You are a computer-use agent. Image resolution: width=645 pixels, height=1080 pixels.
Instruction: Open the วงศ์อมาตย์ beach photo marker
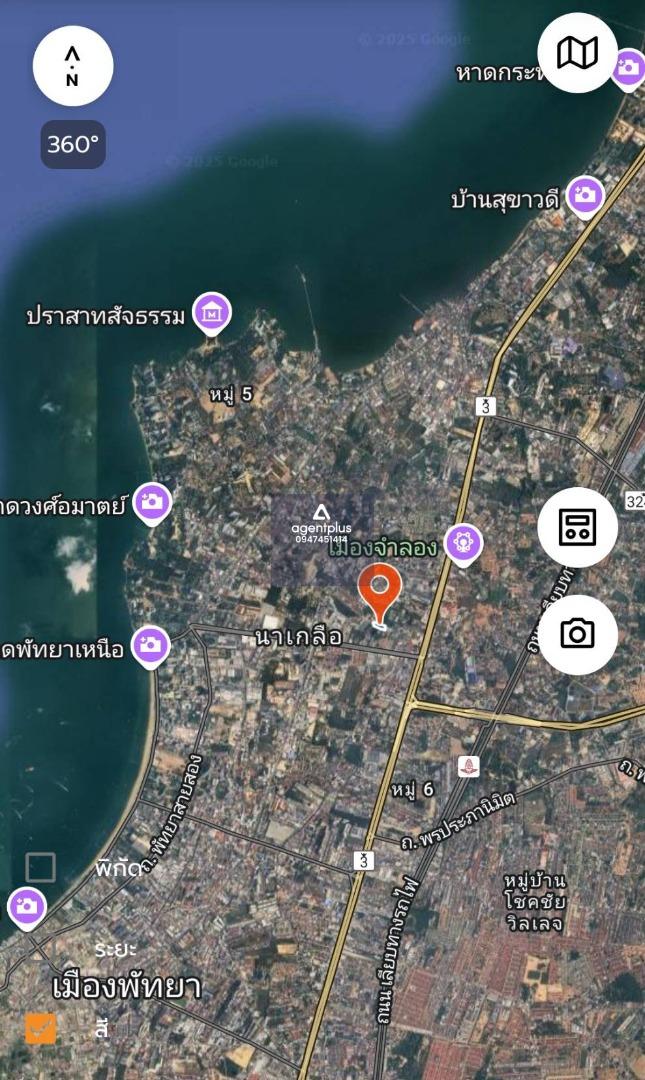click(x=152, y=504)
